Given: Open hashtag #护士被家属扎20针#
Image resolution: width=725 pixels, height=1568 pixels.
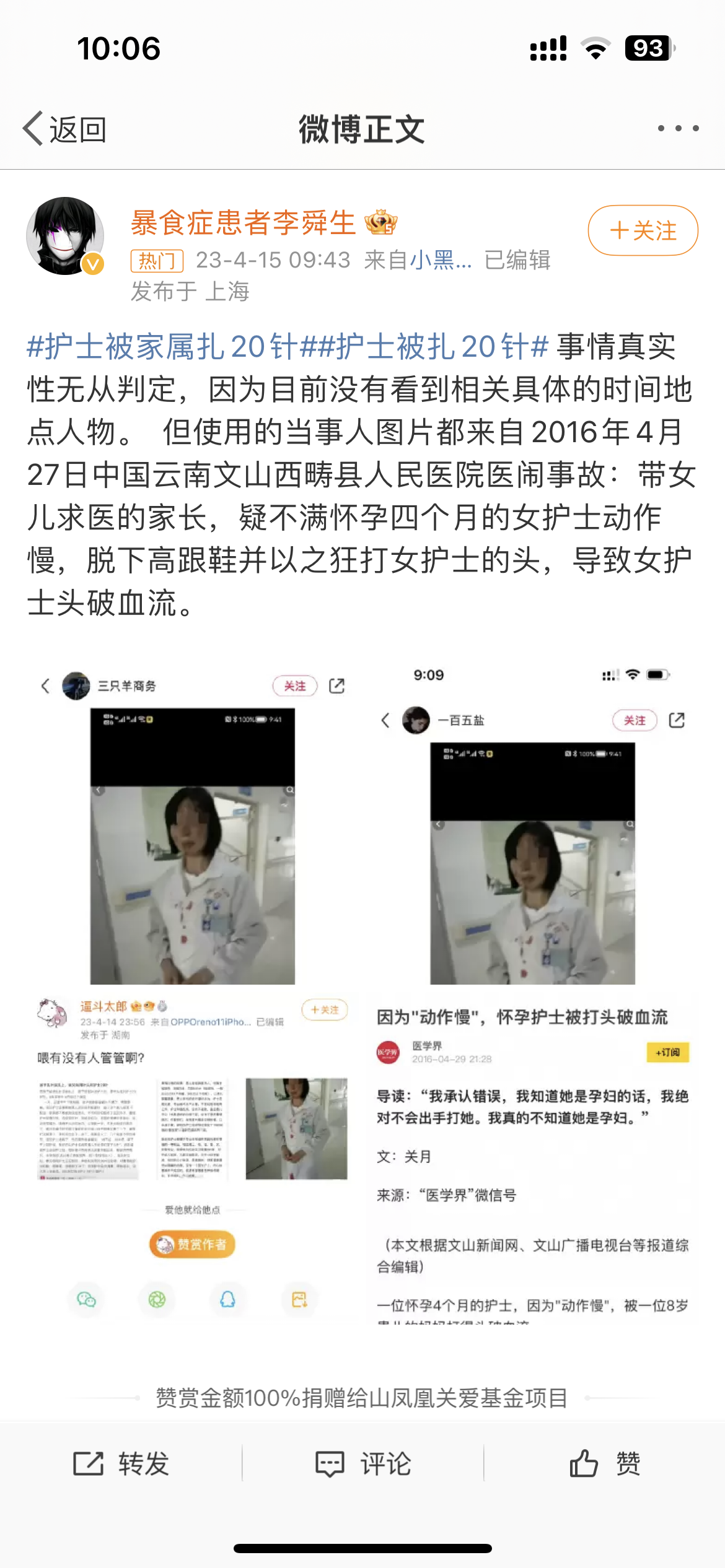Looking at the screenshot, I should tap(162, 347).
